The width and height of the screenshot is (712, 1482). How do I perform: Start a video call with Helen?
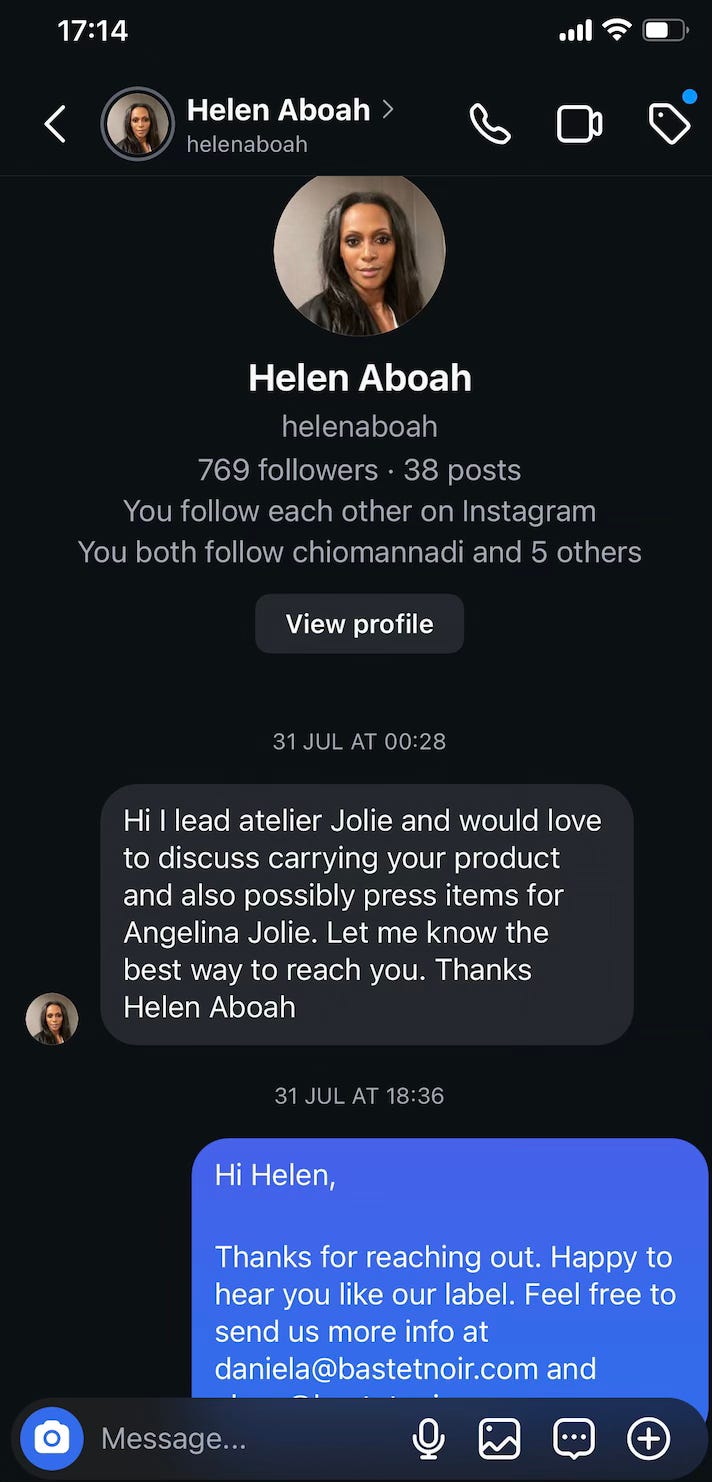click(579, 125)
